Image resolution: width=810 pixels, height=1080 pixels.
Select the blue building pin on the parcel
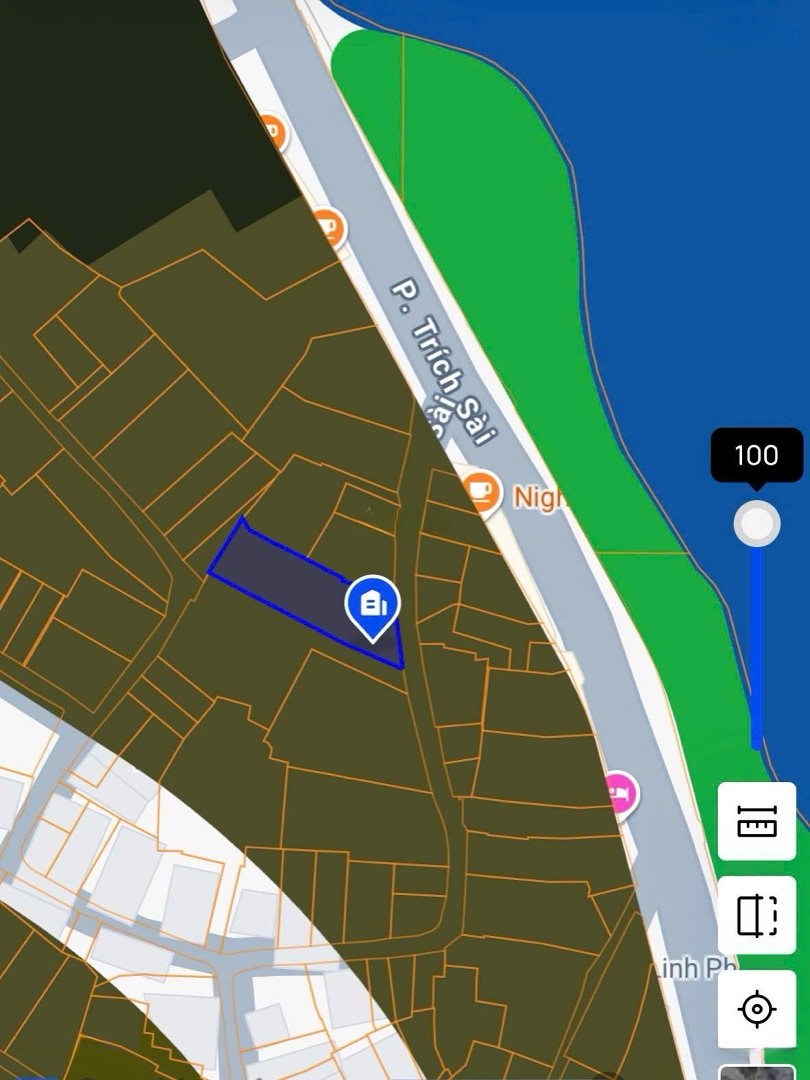click(x=372, y=605)
